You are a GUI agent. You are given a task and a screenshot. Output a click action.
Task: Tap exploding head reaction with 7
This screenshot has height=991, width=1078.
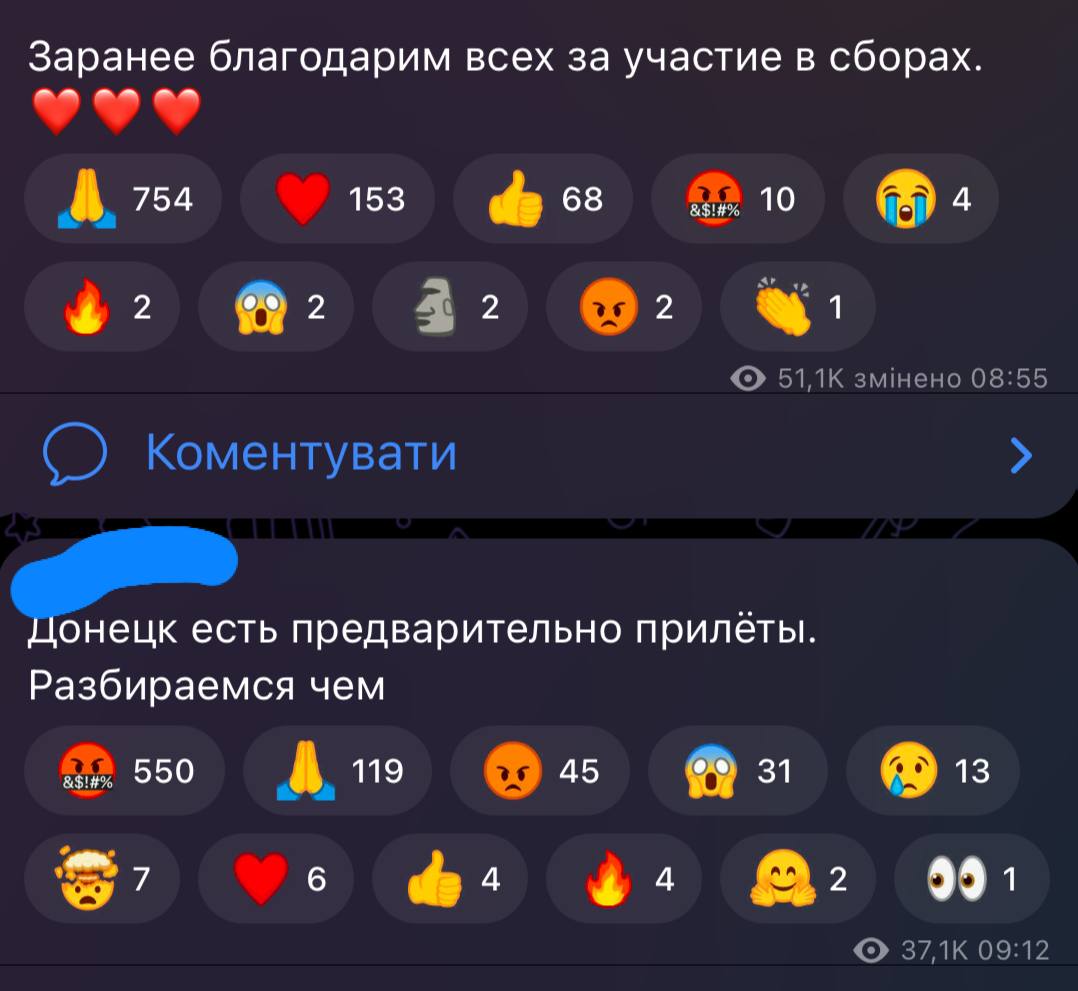(x=100, y=879)
